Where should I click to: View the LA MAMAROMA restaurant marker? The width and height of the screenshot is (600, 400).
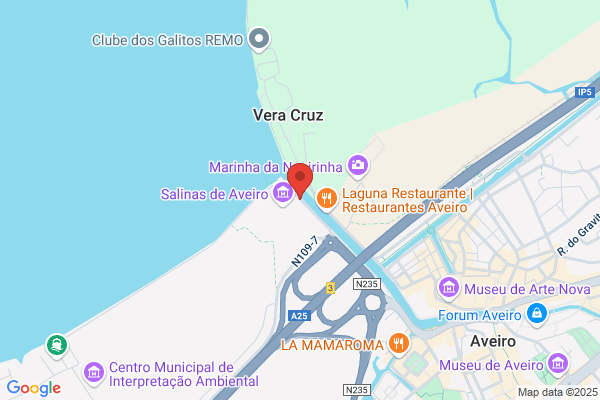pyautogui.click(x=399, y=344)
